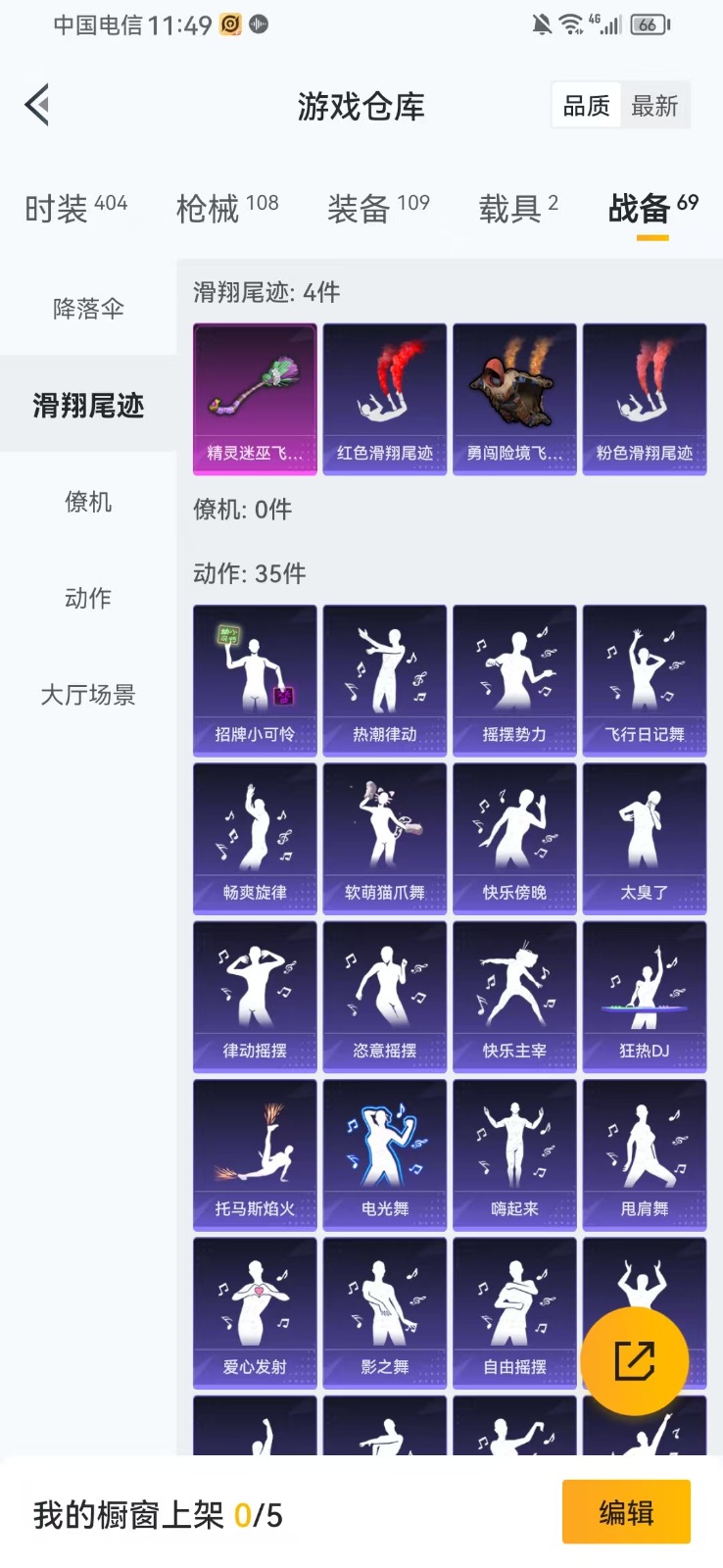
Task: Select 僚机 in the side menu
Action: point(88,502)
